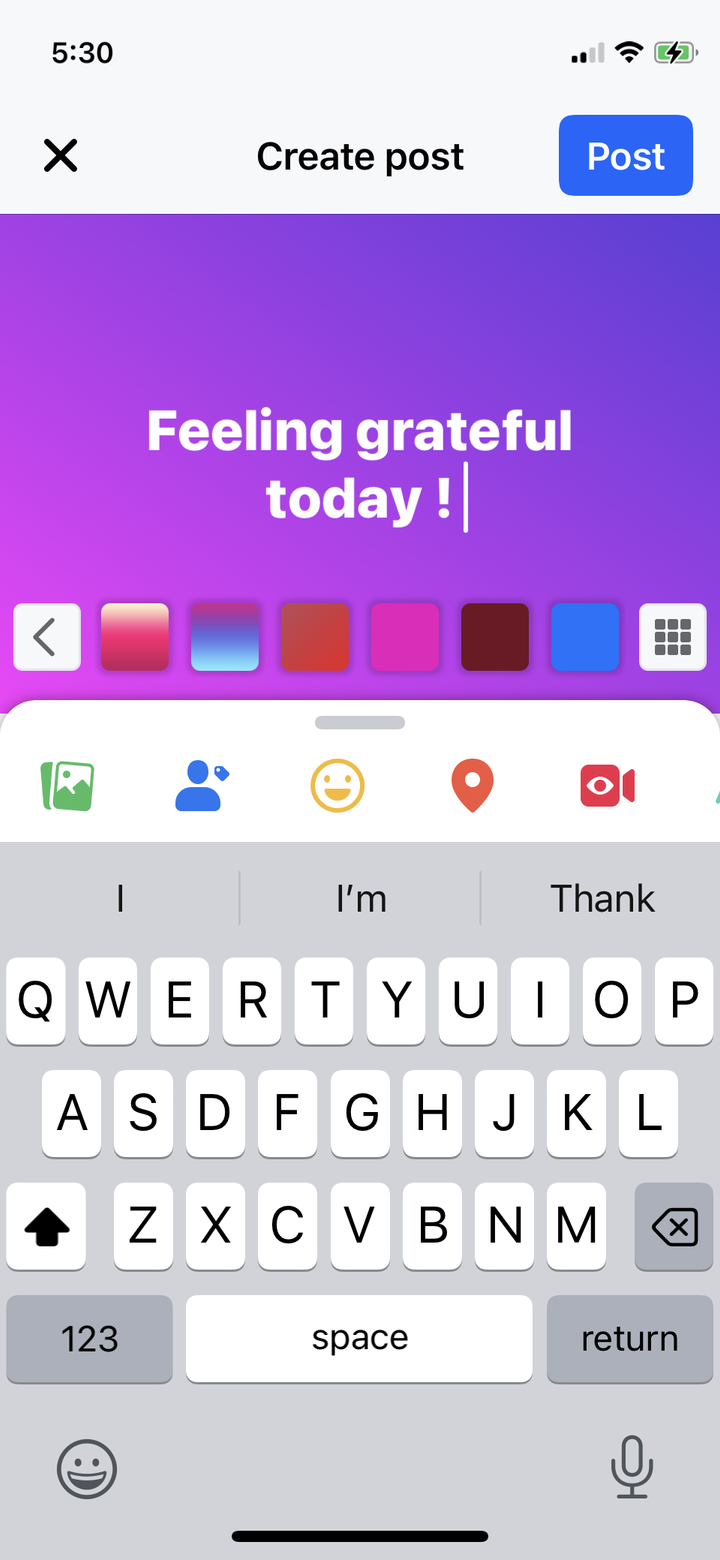720x1560 pixels.
Task: Edit the Feeling grateful today text
Action: coord(360,464)
